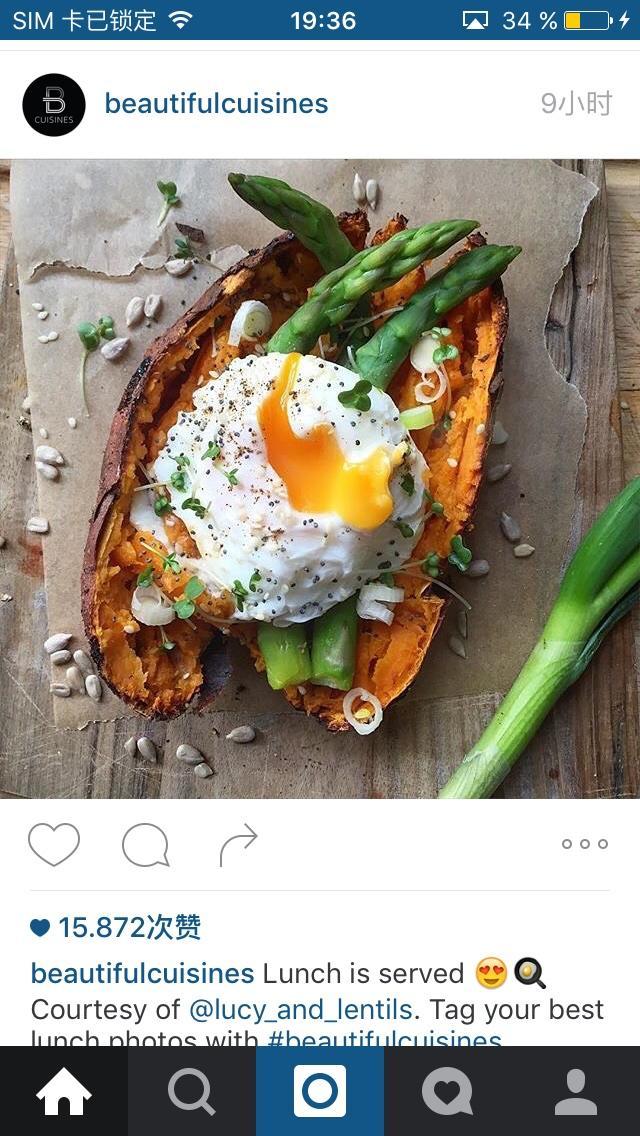Like the sweet potato post

pyautogui.click(x=54, y=845)
